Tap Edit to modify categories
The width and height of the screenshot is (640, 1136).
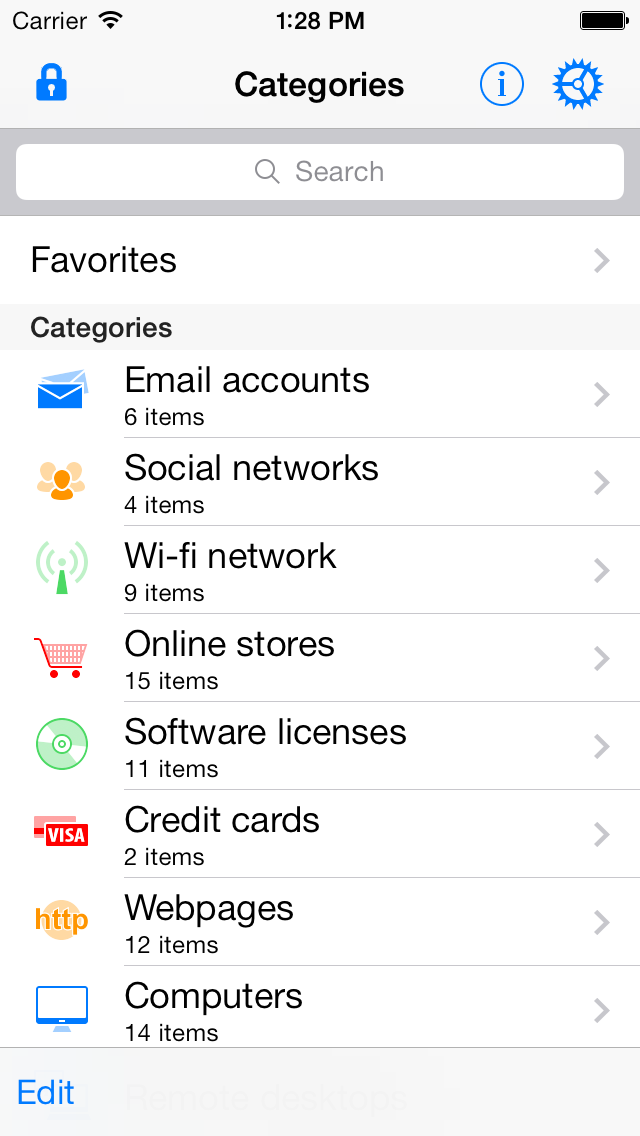coord(46,1092)
